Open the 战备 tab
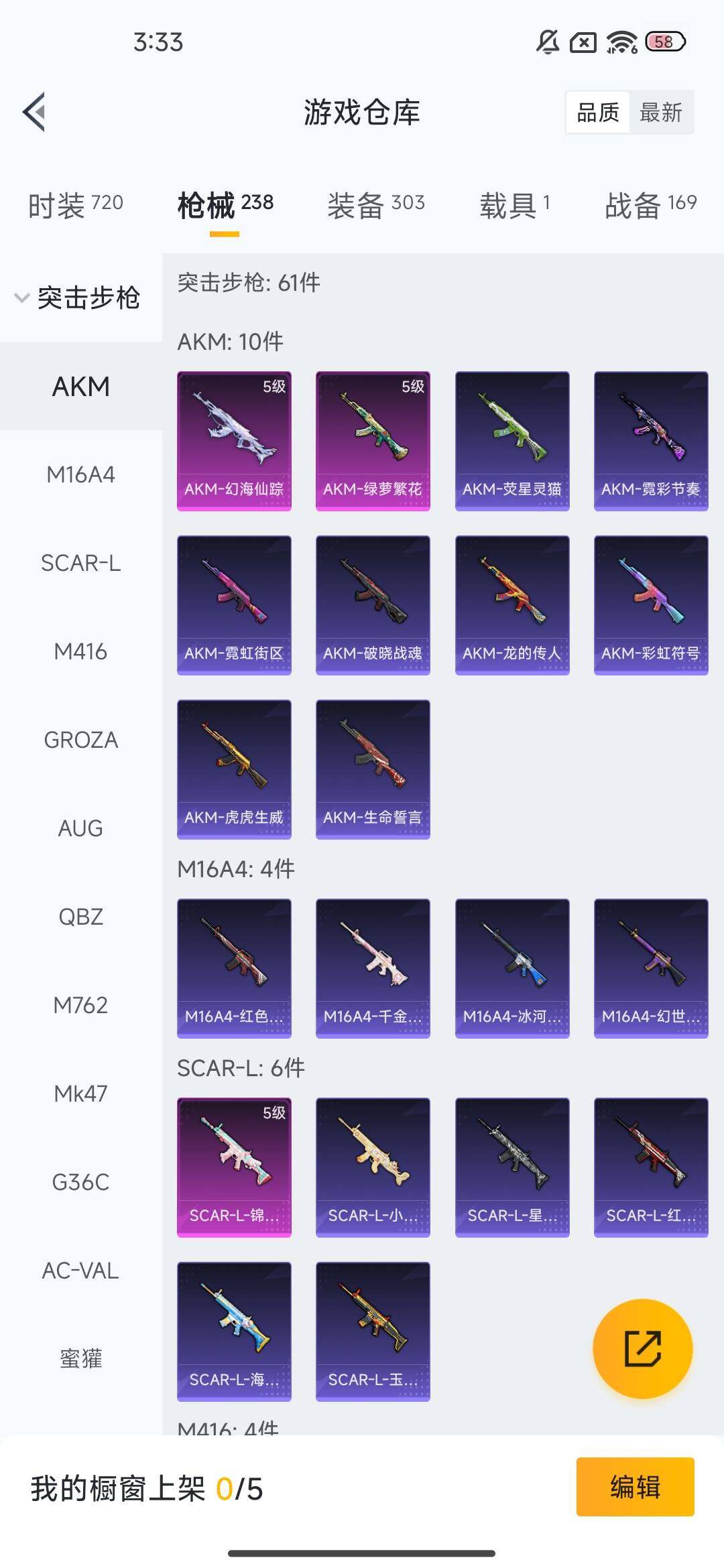Viewport: 724px width, 1568px height. (x=650, y=204)
